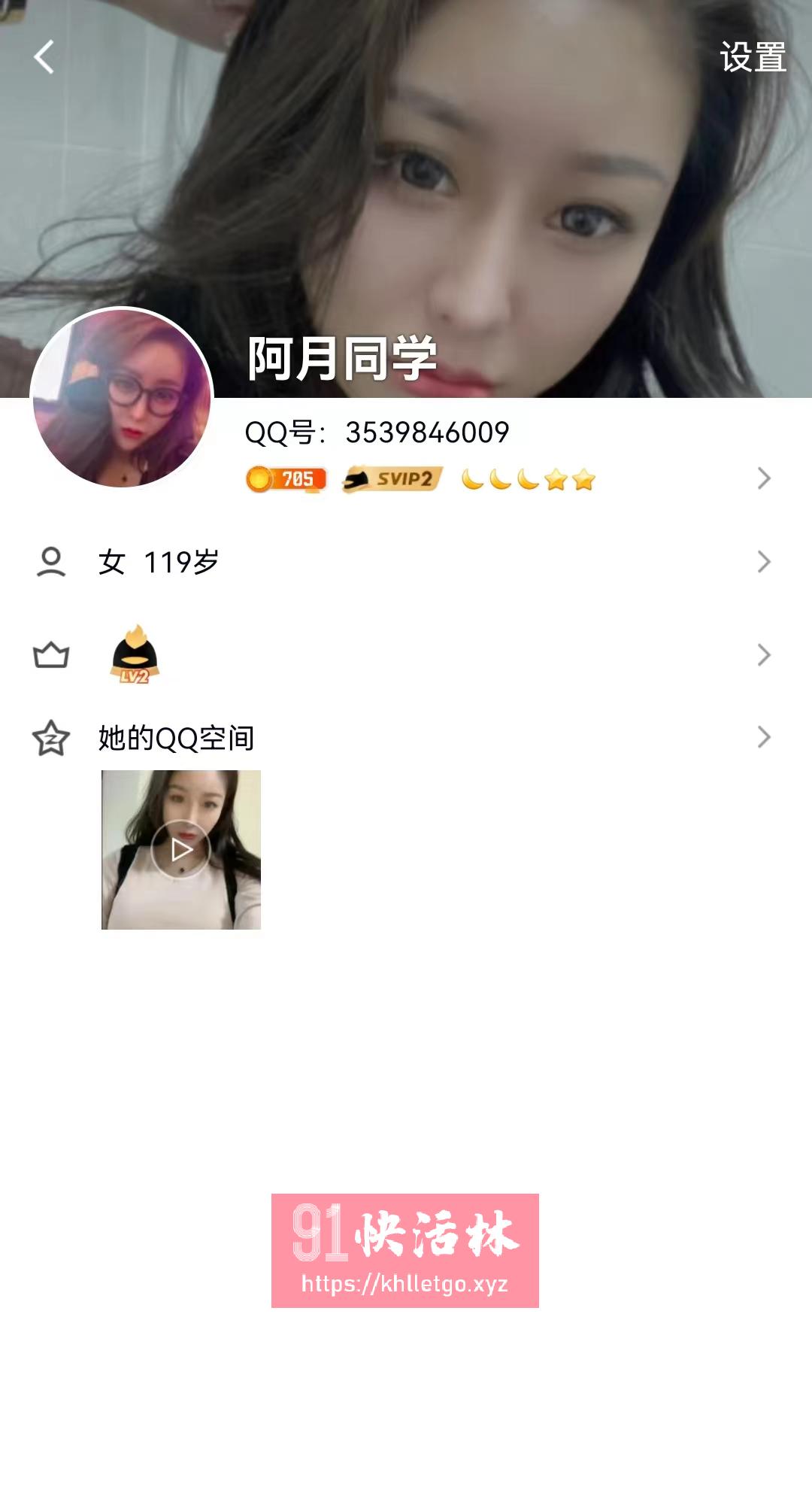Expand the 她的QQ空间 chevron

tap(764, 738)
